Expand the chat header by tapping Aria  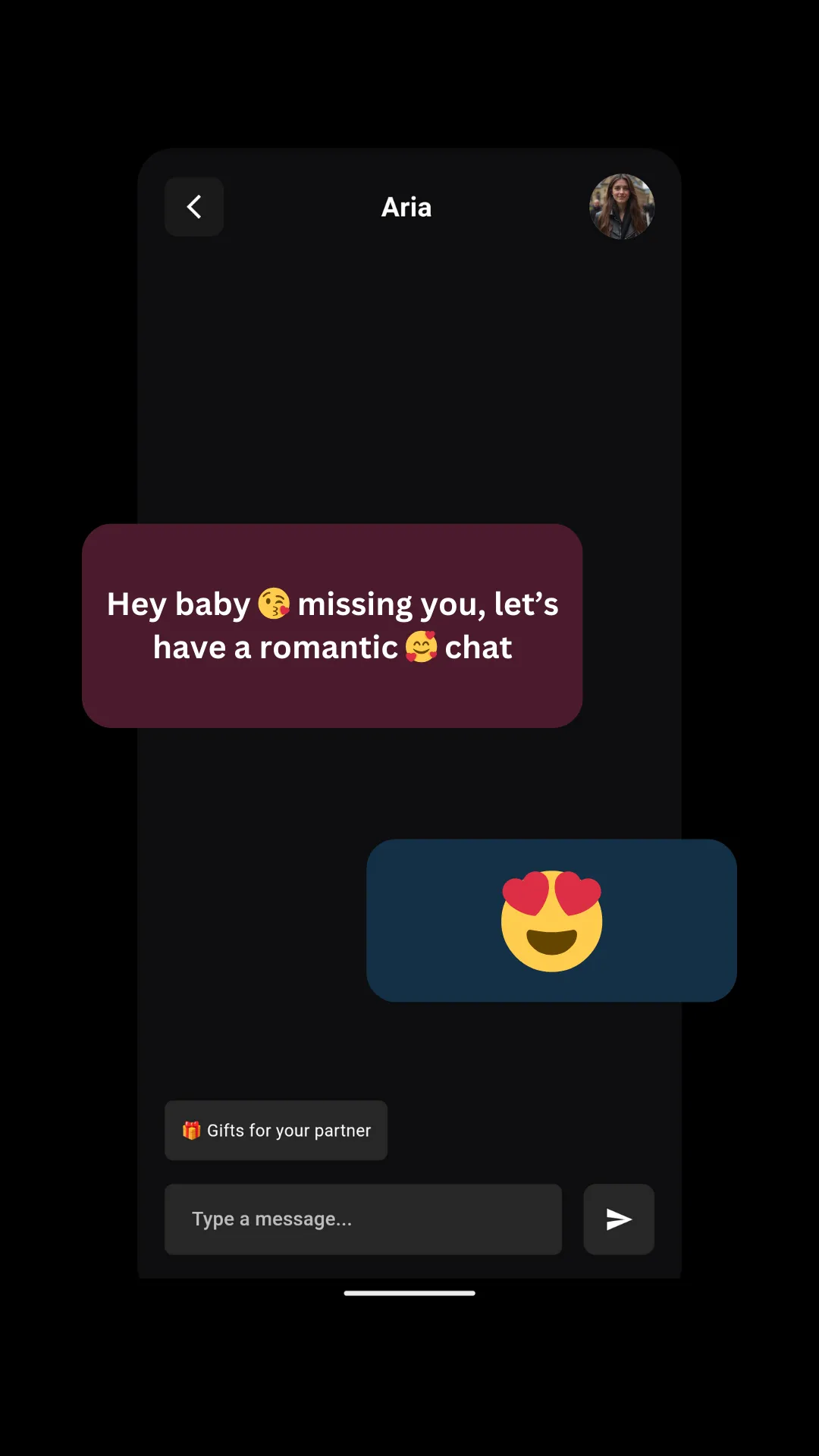406,206
